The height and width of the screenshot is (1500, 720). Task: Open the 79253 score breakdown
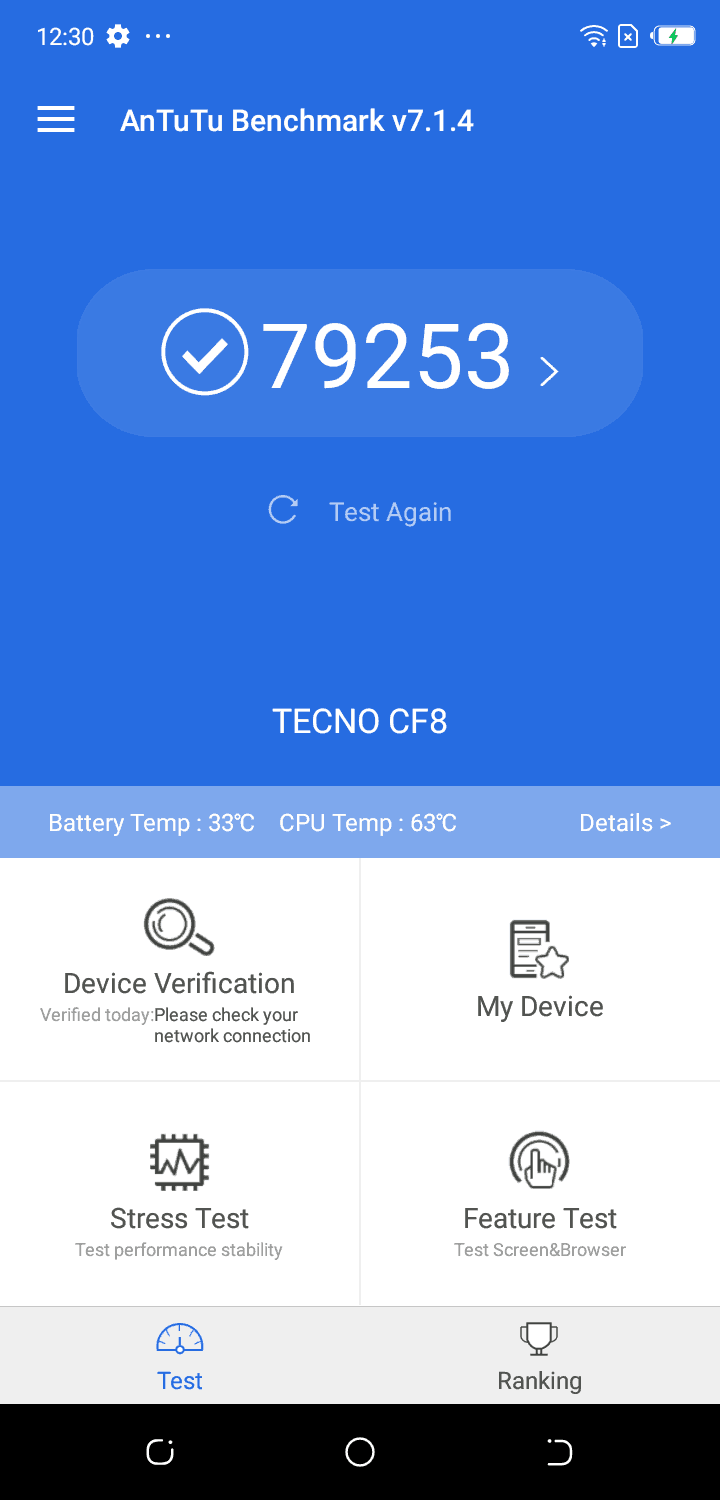pyautogui.click(x=360, y=354)
